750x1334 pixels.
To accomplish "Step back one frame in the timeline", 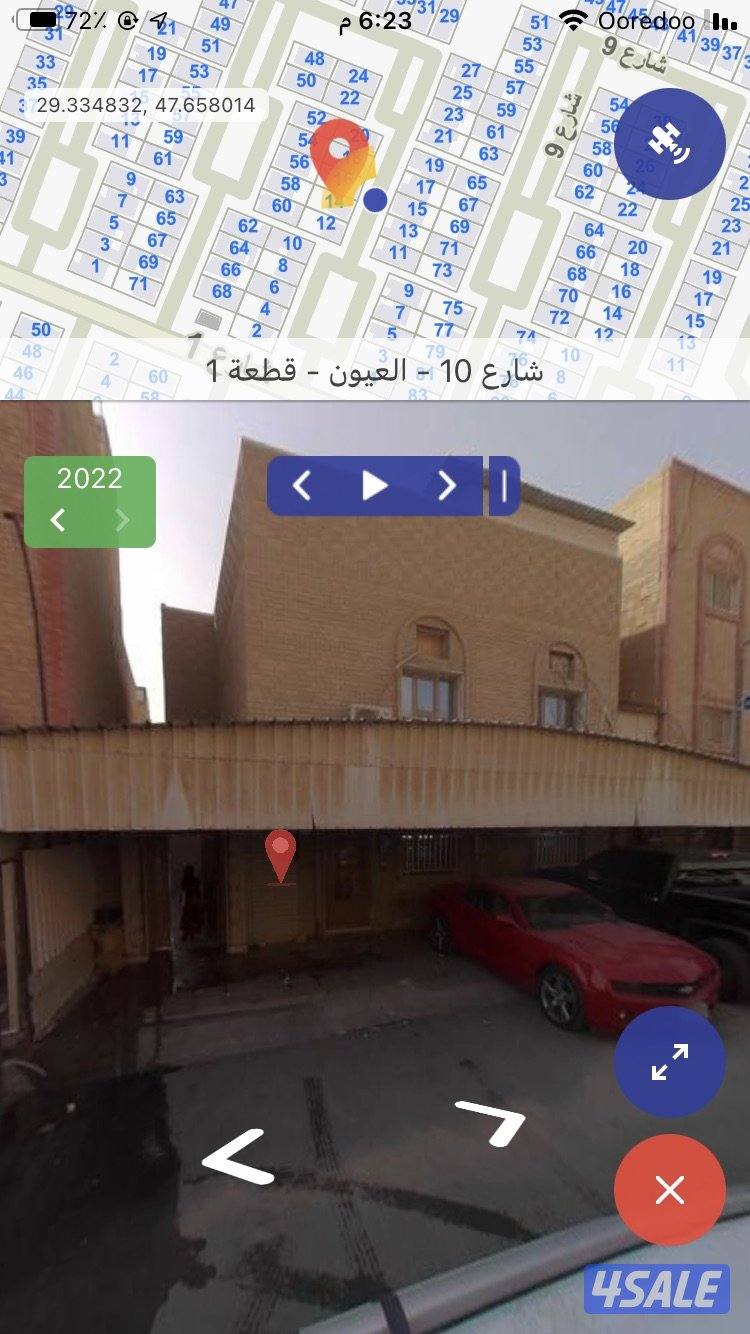I will [x=304, y=485].
